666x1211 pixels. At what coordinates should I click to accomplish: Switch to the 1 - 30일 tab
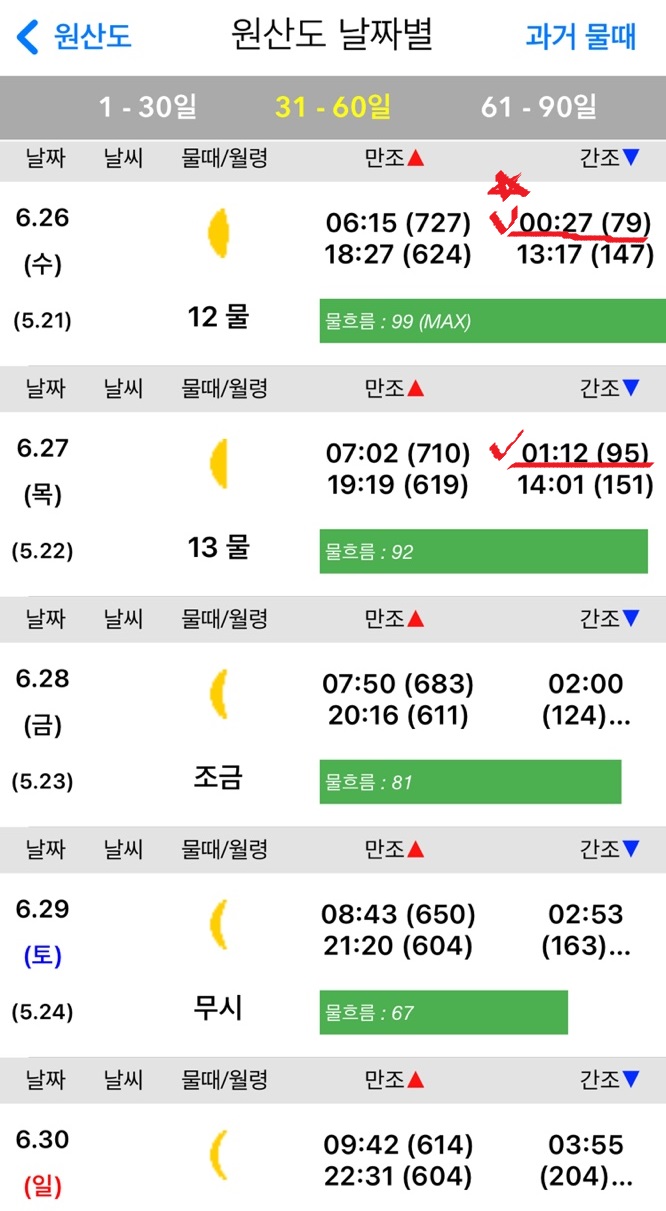pyautogui.click(x=148, y=107)
